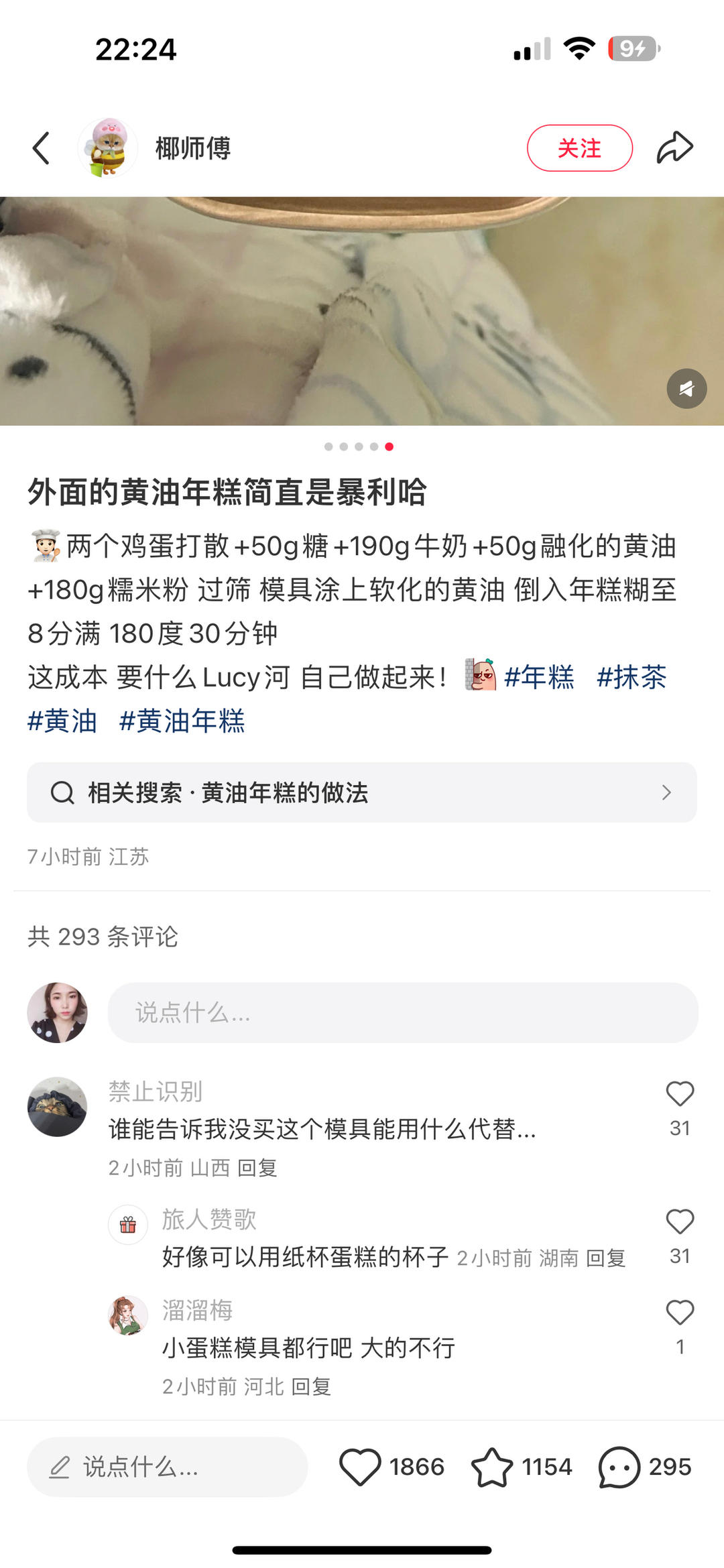The height and width of the screenshot is (1568, 724).
Task: Open the #黄油年糕 hashtag
Action: tap(182, 721)
